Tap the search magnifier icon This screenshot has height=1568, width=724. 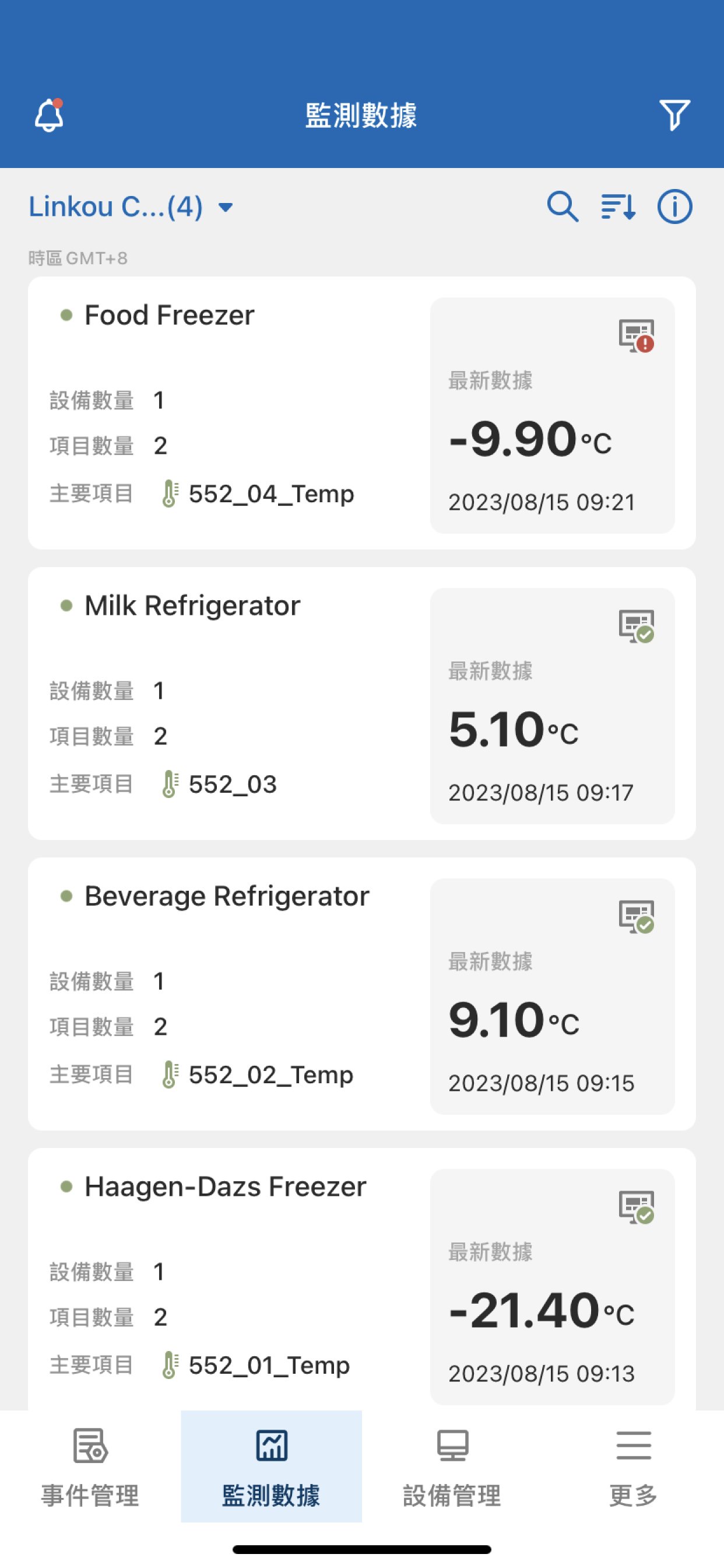[x=562, y=207]
